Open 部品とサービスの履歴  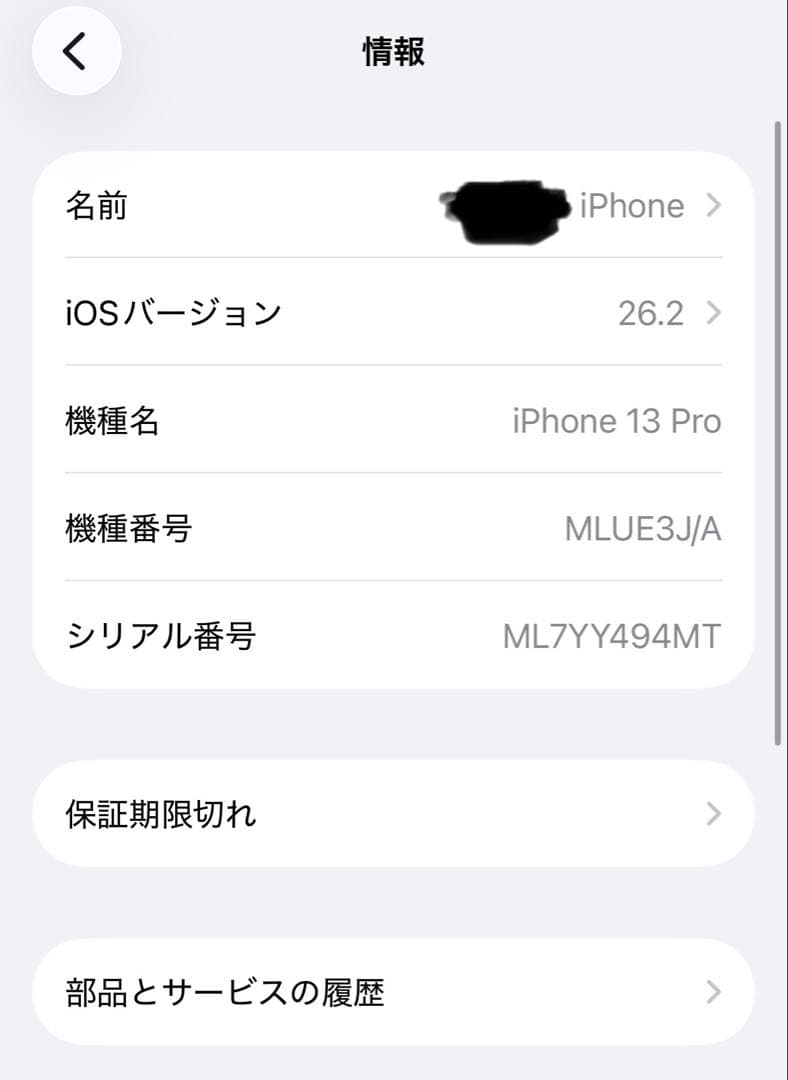394,991
